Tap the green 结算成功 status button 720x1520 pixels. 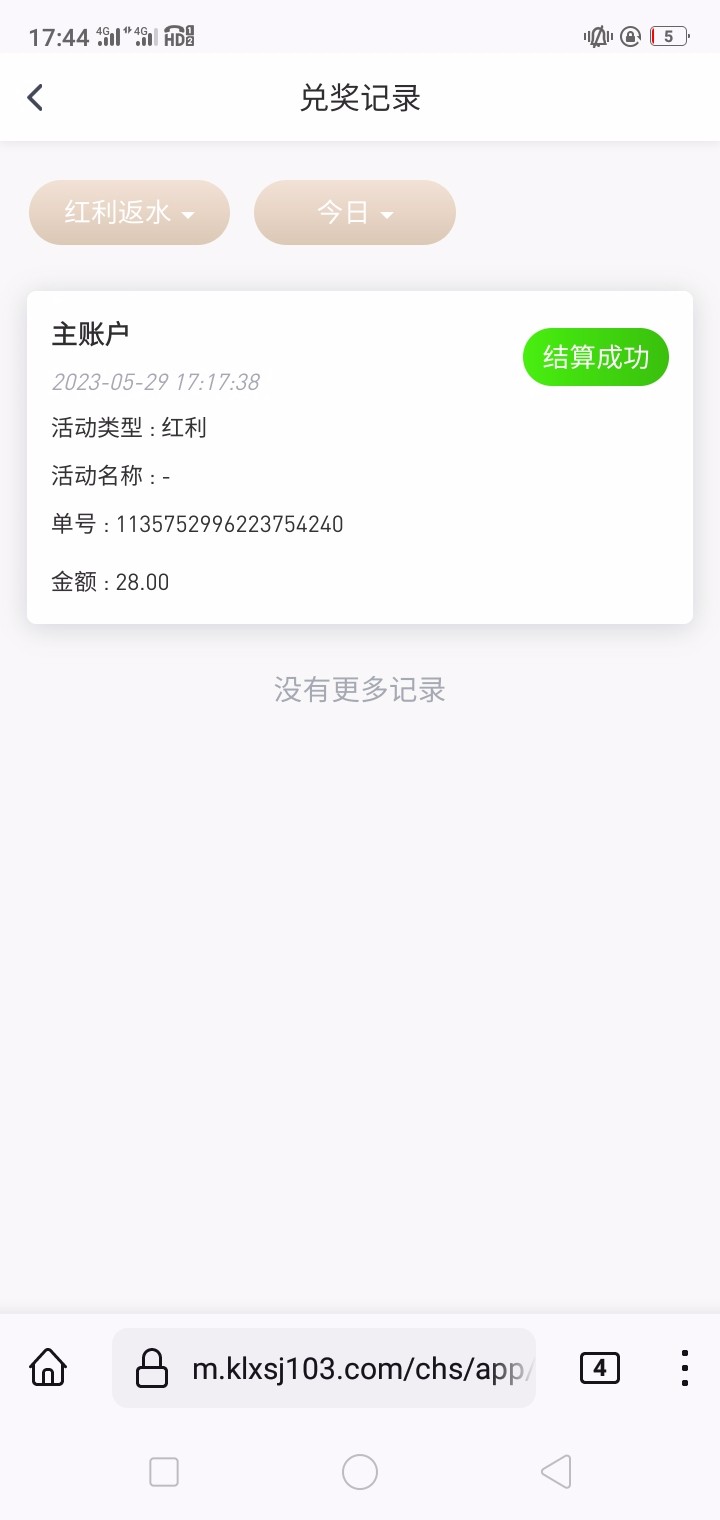[x=596, y=356]
